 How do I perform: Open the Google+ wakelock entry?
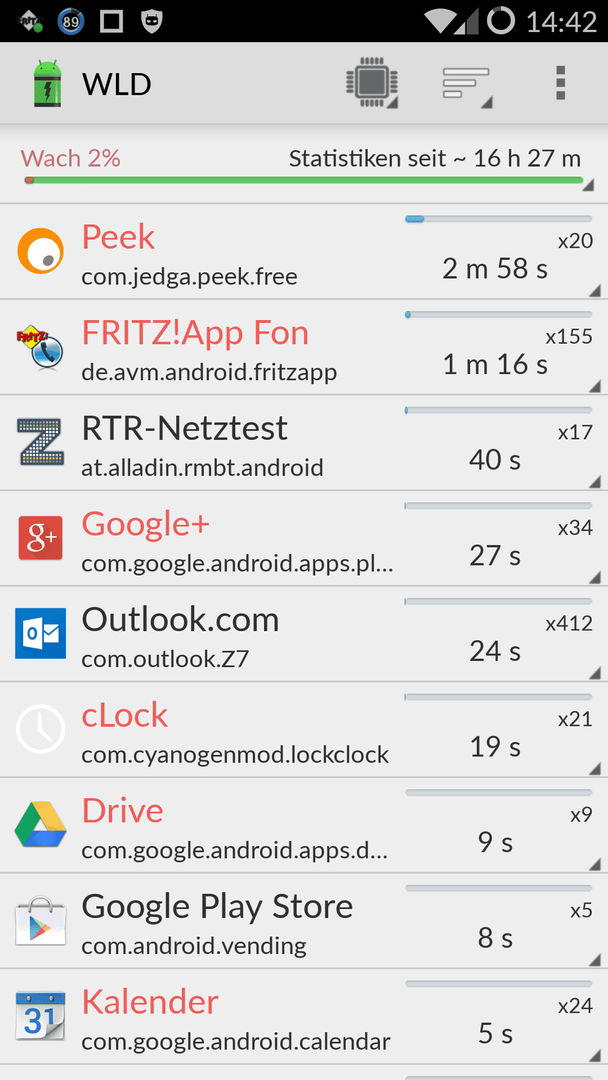[304, 539]
